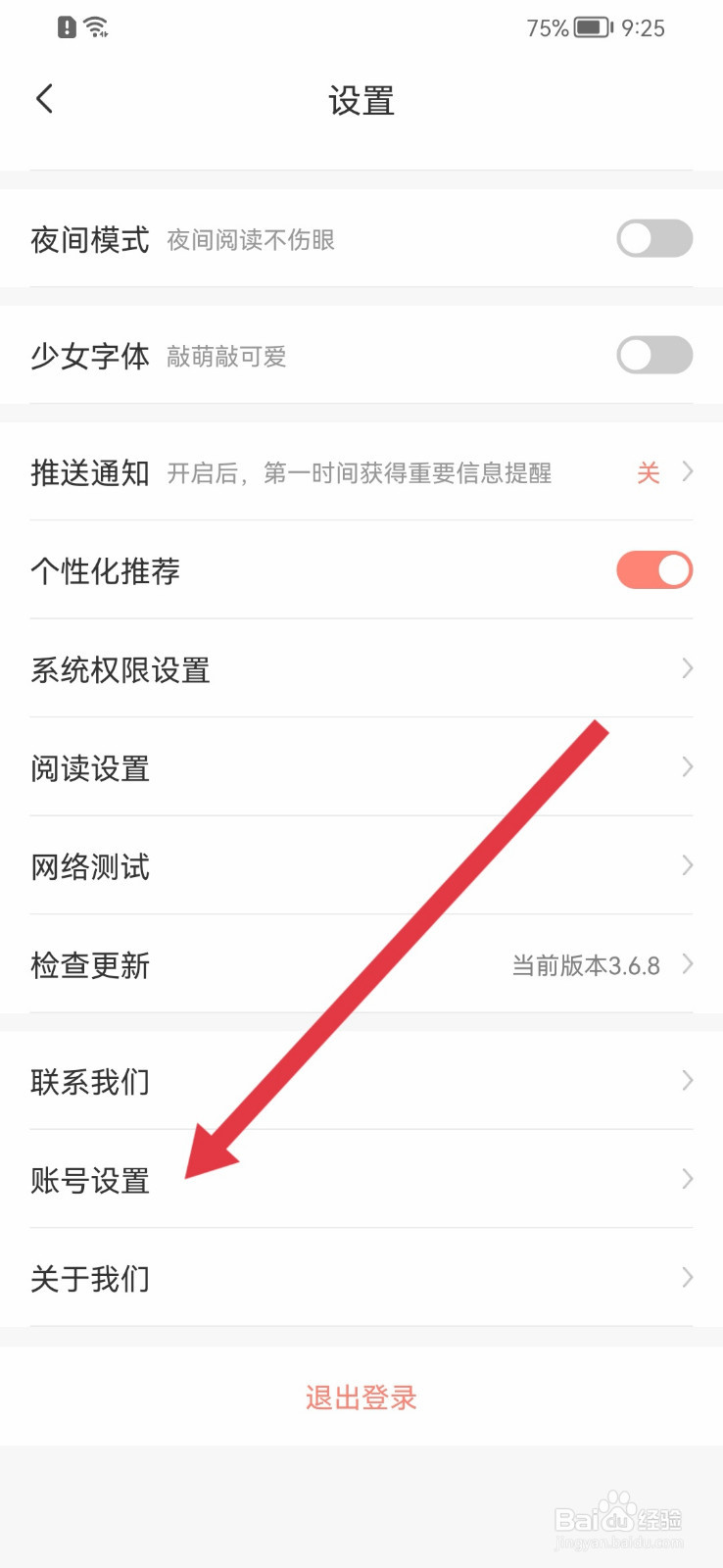Enable 夜间模式 (night mode)
This screenshot has width=723, height=1568.
click(653, 237)
